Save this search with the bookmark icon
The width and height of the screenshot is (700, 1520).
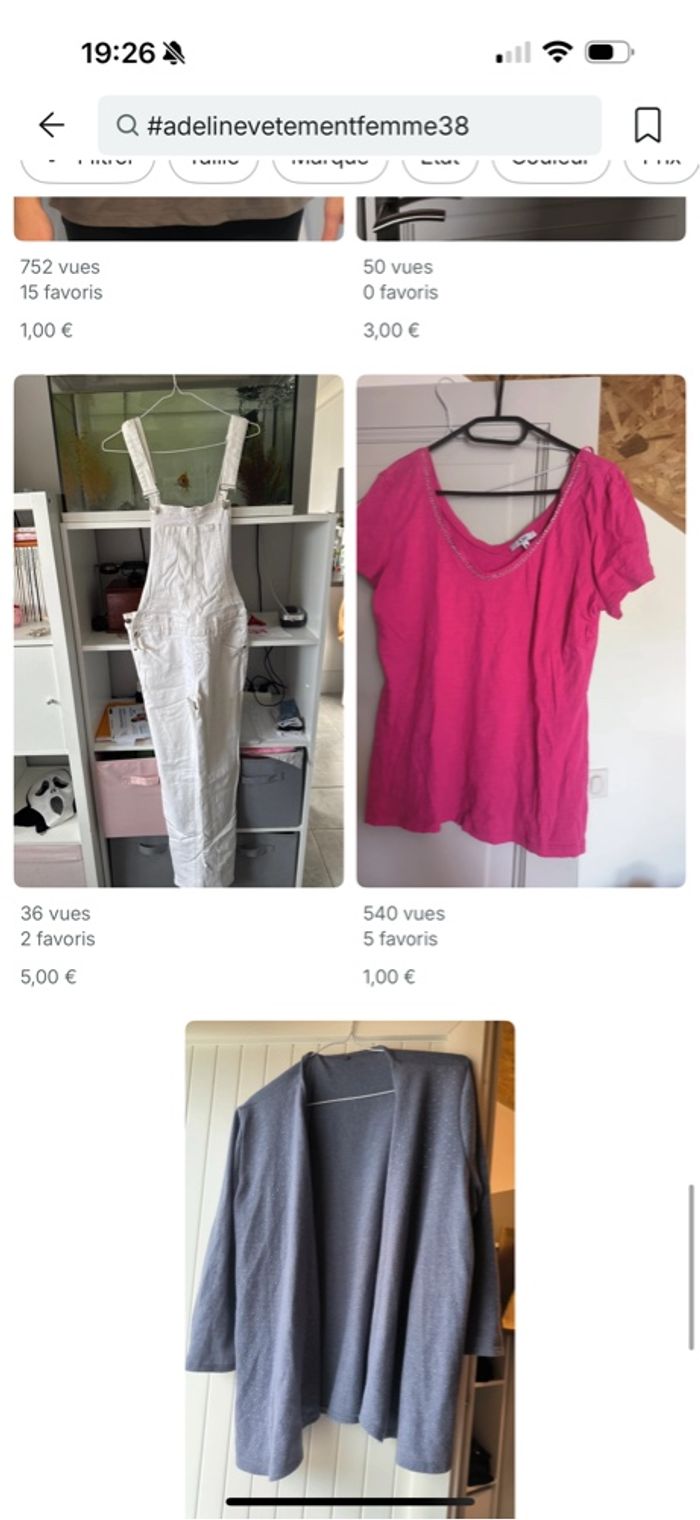point(647,126)
